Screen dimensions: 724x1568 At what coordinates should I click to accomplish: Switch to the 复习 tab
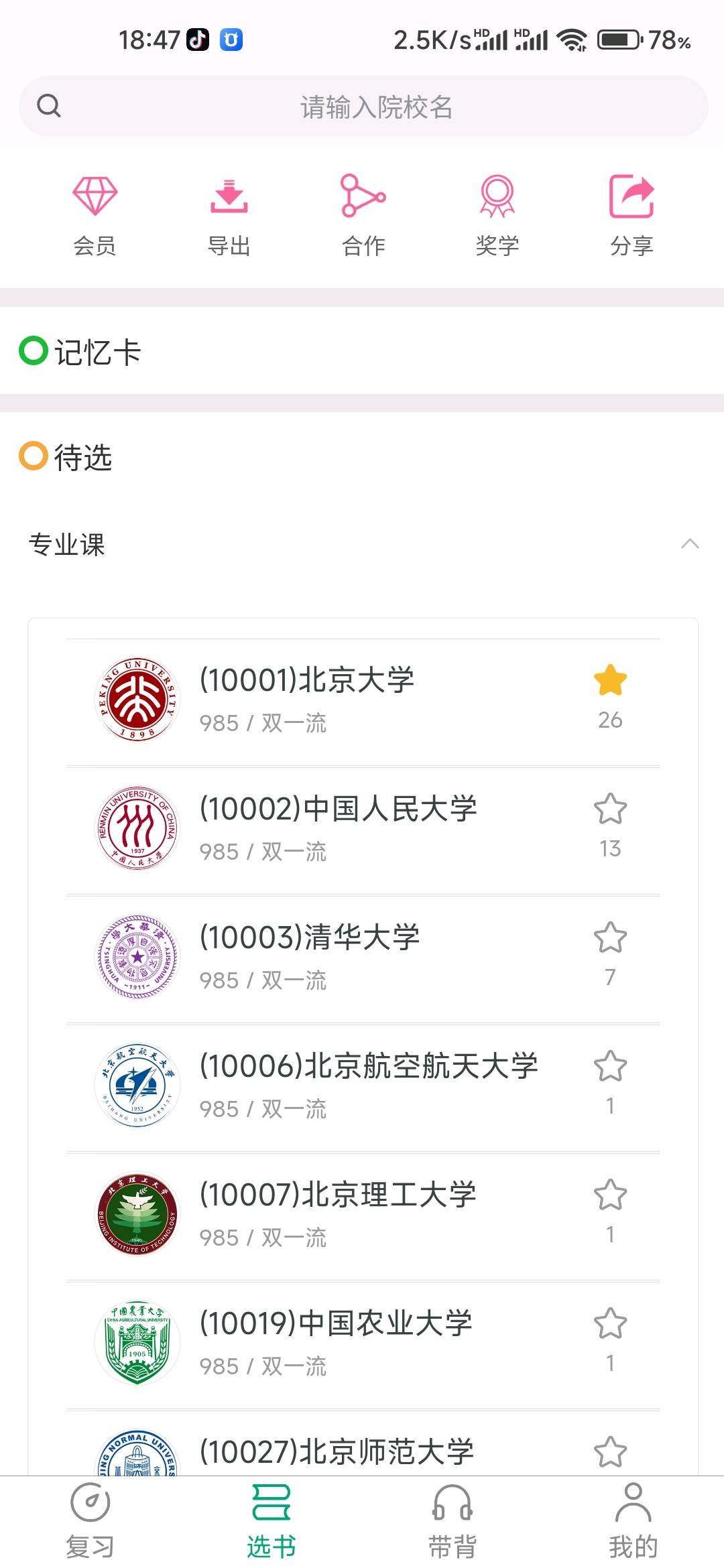90,1521
